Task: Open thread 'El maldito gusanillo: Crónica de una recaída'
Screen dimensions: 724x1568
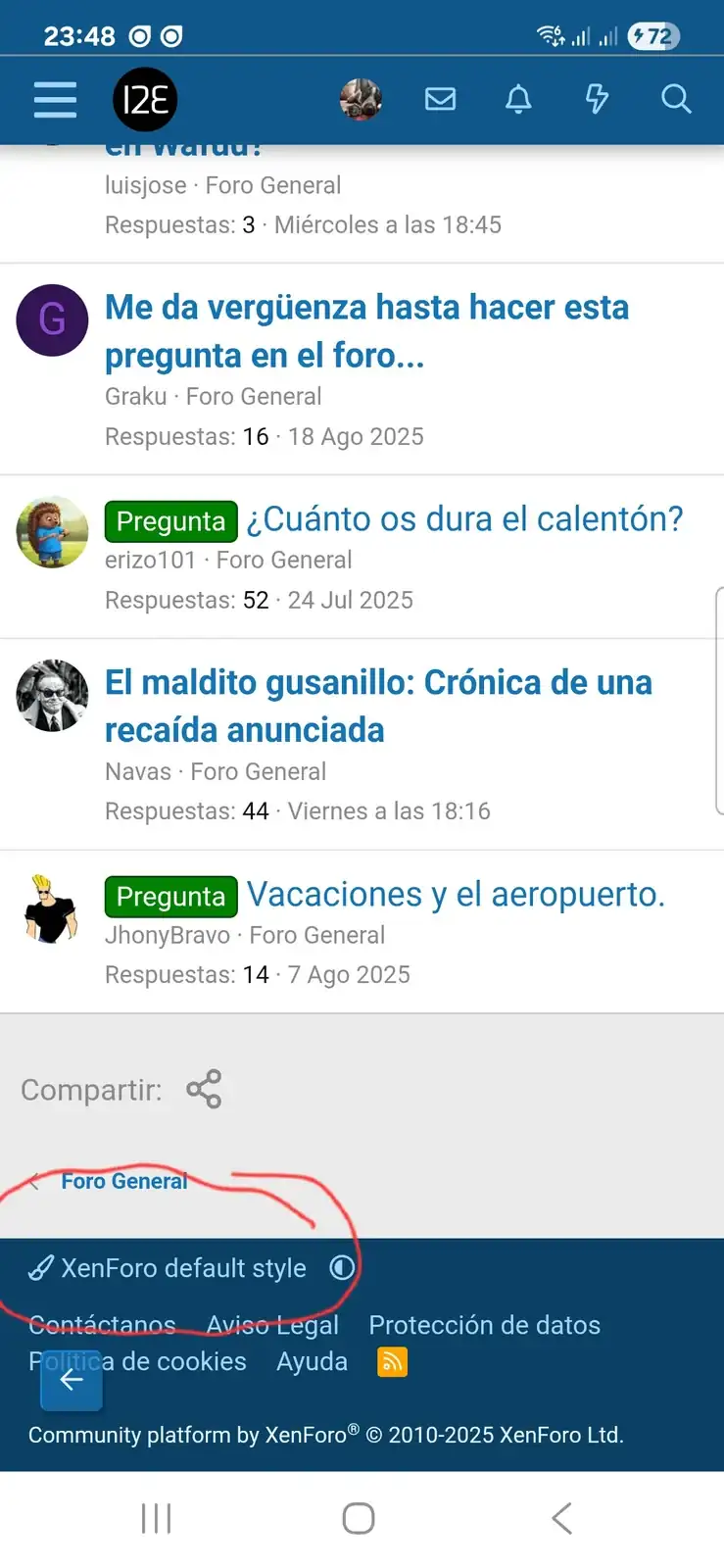Action: [x=378, y=706]
